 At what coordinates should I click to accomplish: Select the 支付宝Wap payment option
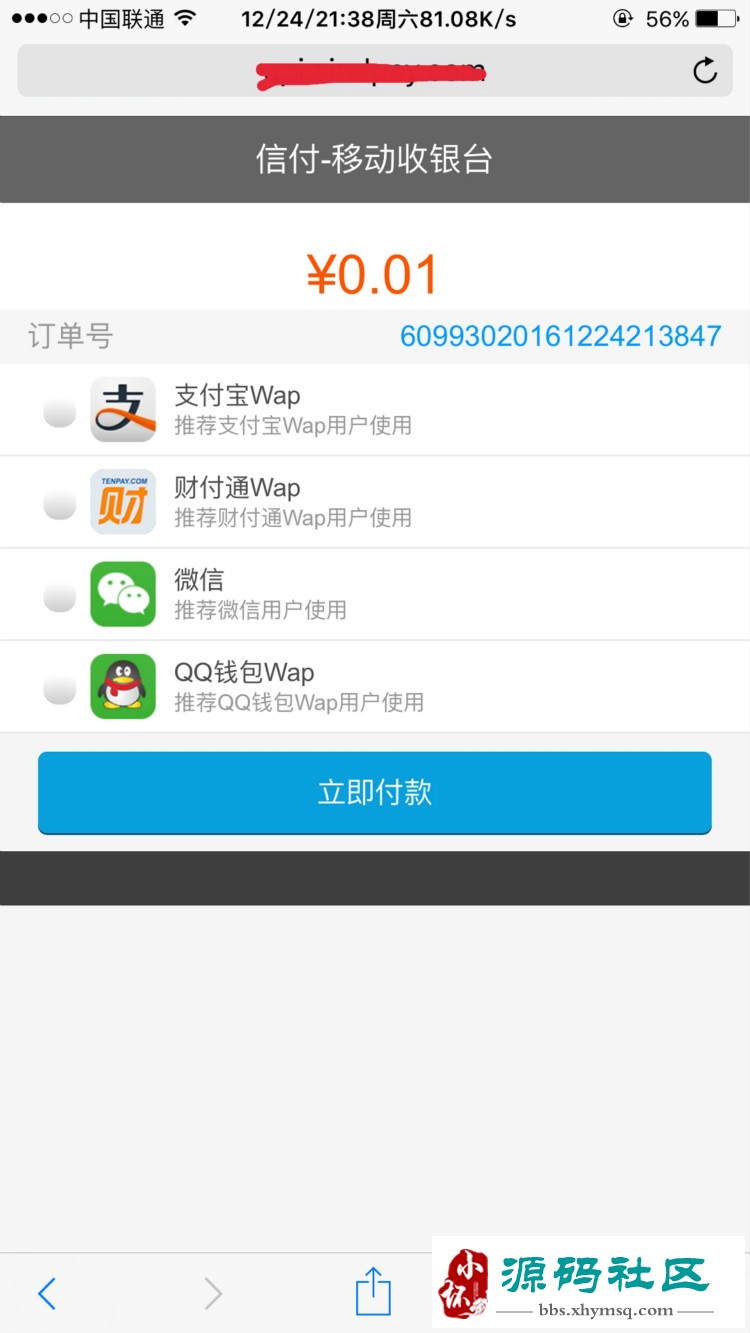[60, 411]
